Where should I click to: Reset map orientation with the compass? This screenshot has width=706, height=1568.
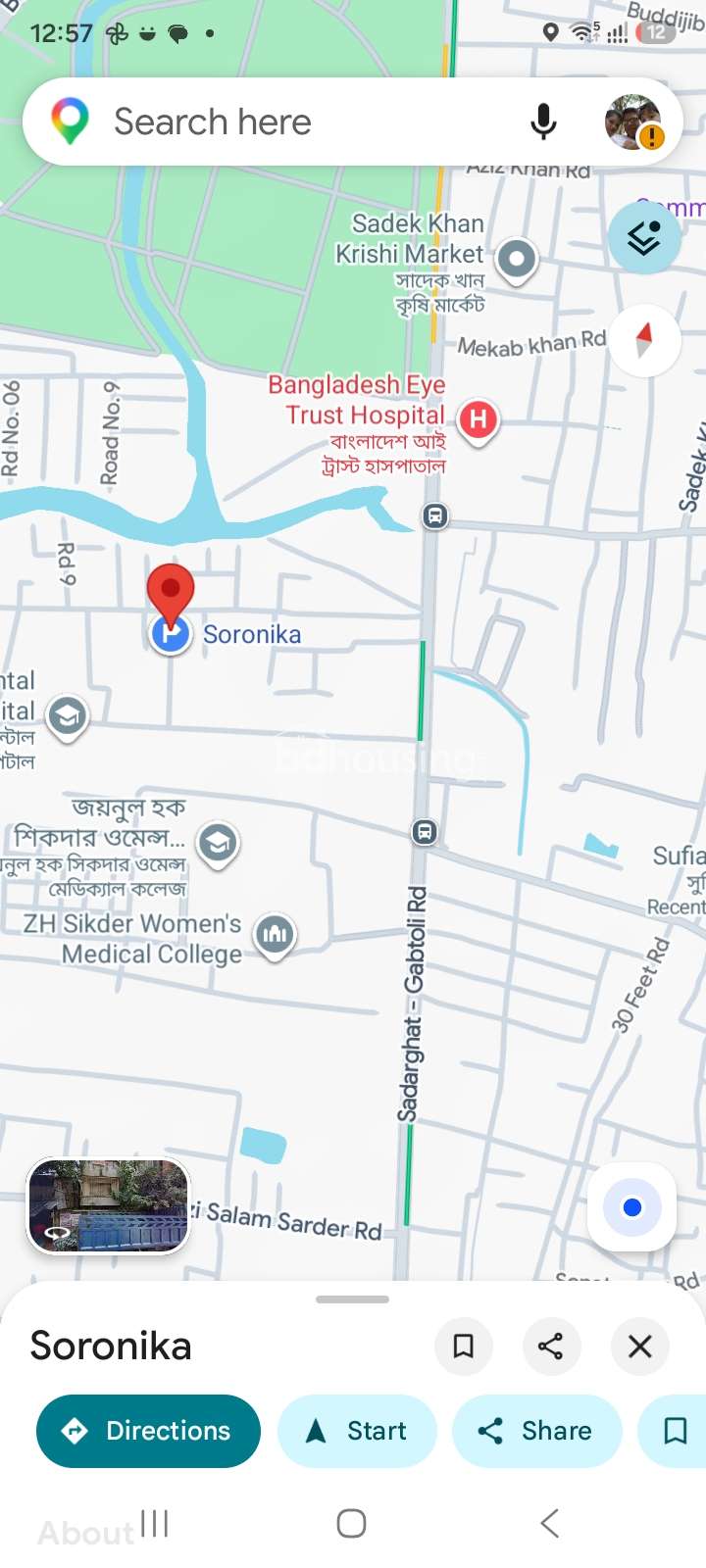644,340
